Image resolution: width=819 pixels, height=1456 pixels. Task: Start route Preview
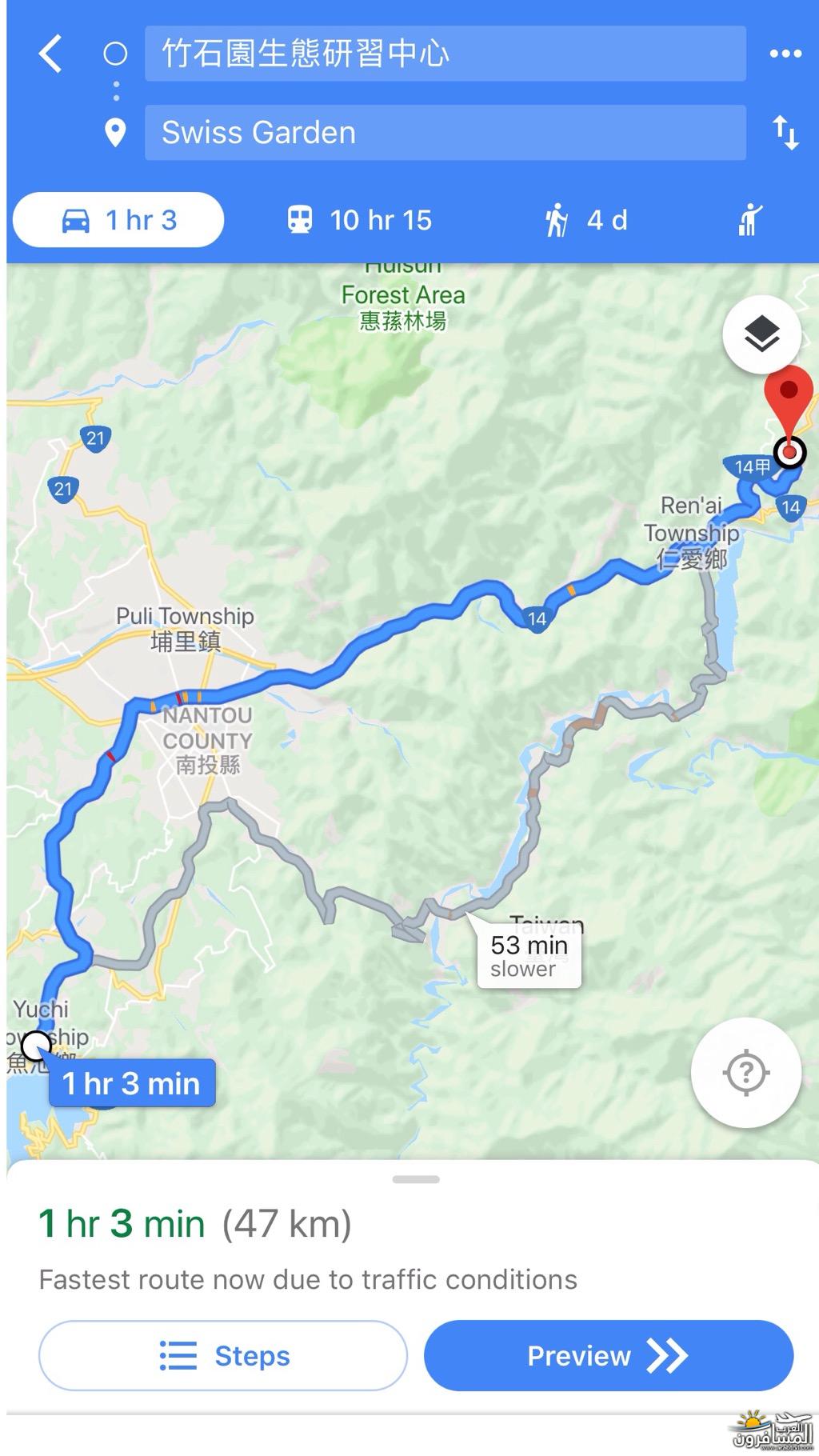tap(608, 1355)
